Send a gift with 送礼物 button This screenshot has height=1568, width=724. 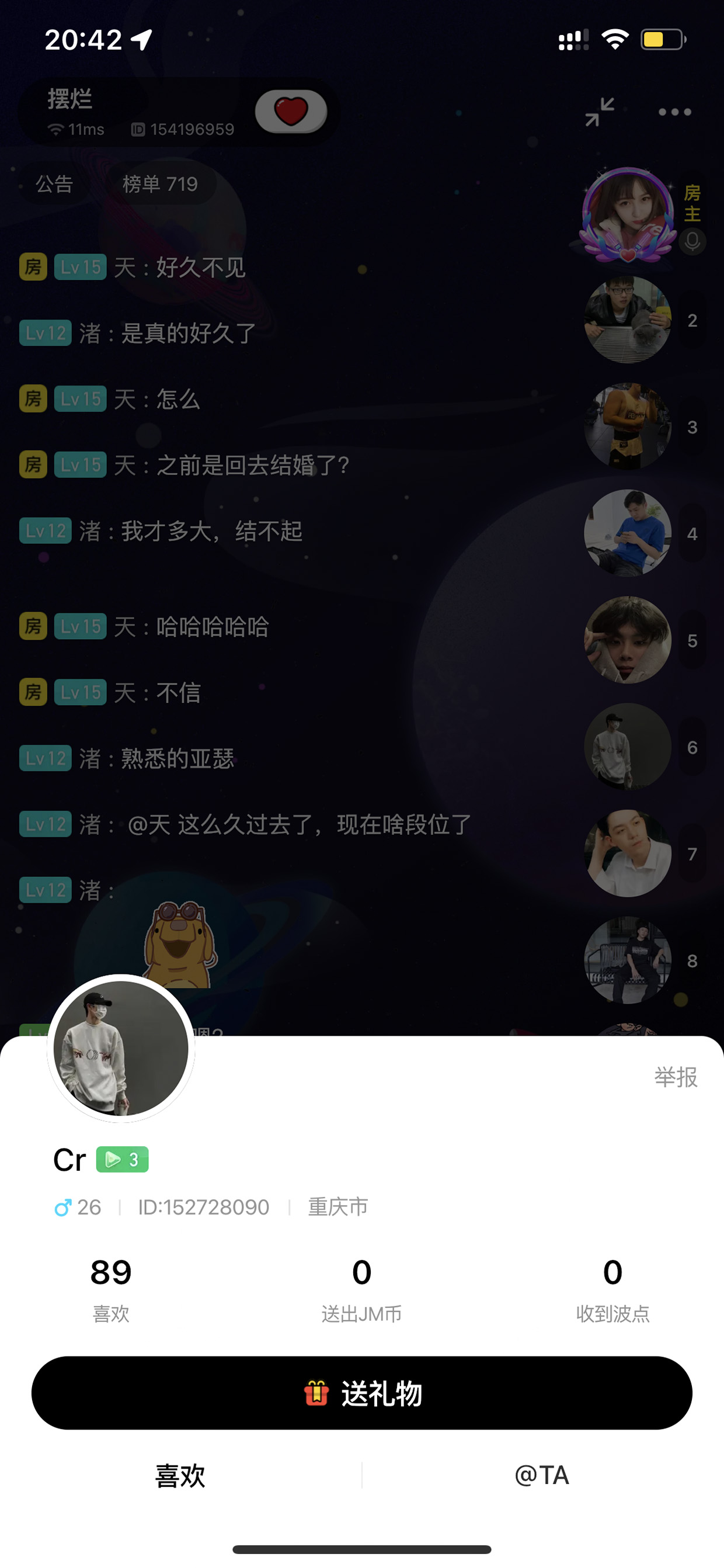point(362,1393)
